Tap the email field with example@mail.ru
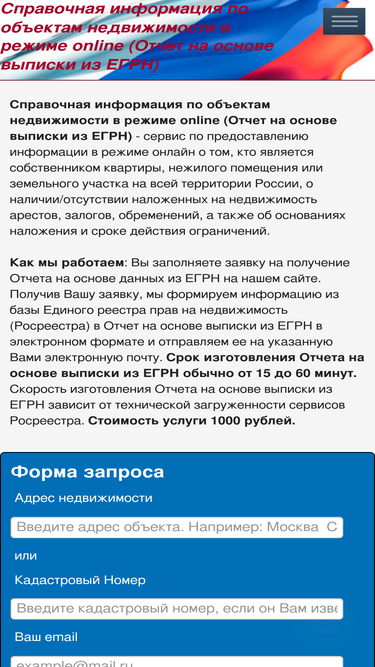 (177, 661)
